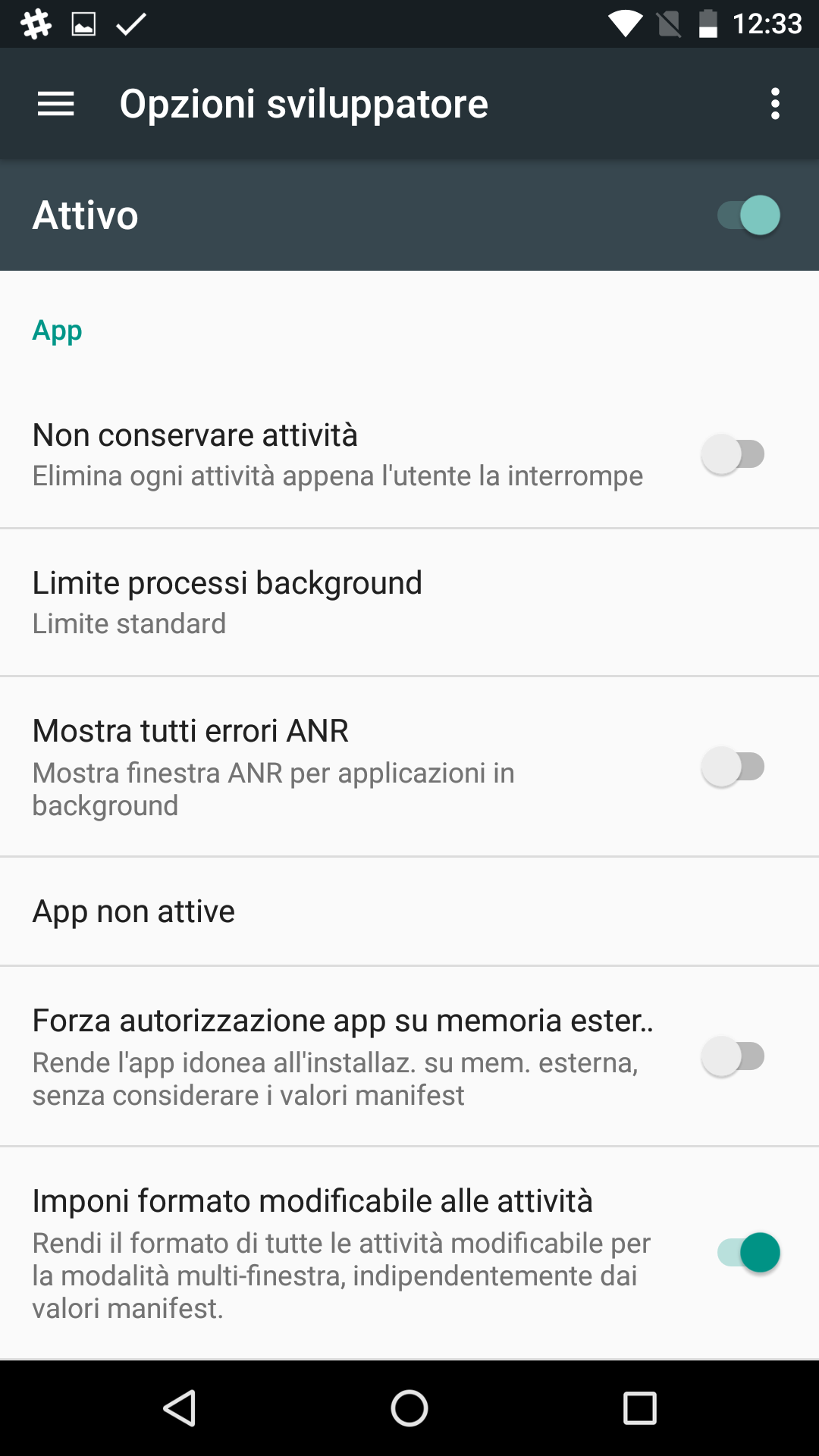Disable Imponi formato modificabile alle attività
This screenshot has width=819, height=1456.
point(749,1253)
